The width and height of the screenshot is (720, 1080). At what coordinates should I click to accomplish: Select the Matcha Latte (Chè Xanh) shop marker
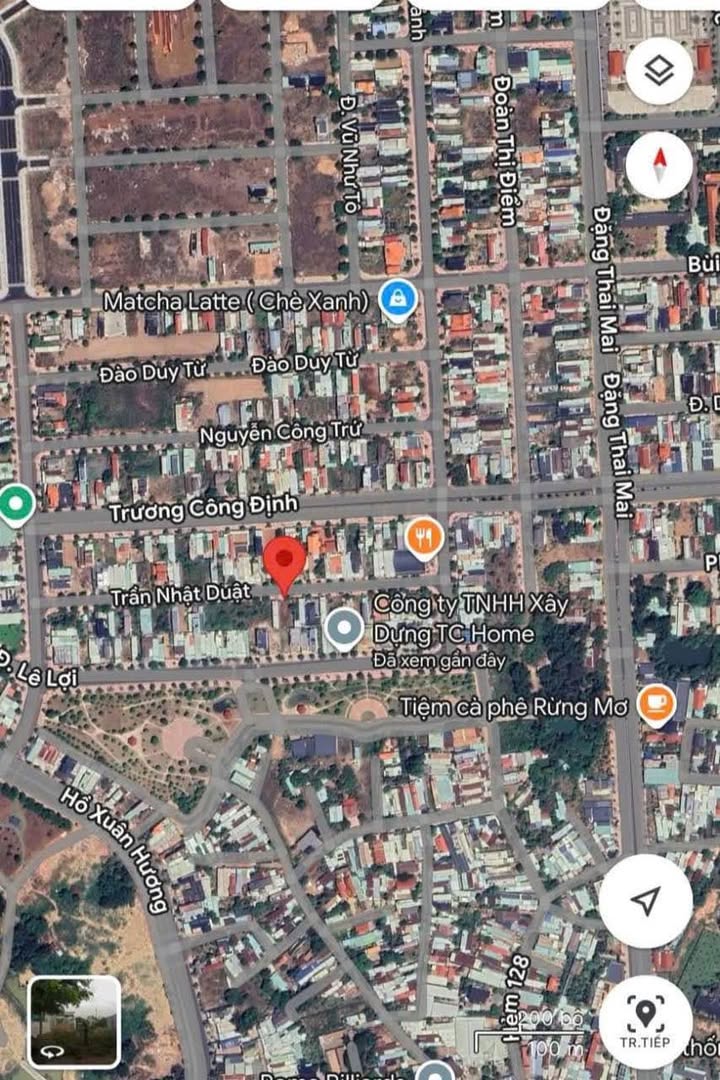[x=398, y=300]
